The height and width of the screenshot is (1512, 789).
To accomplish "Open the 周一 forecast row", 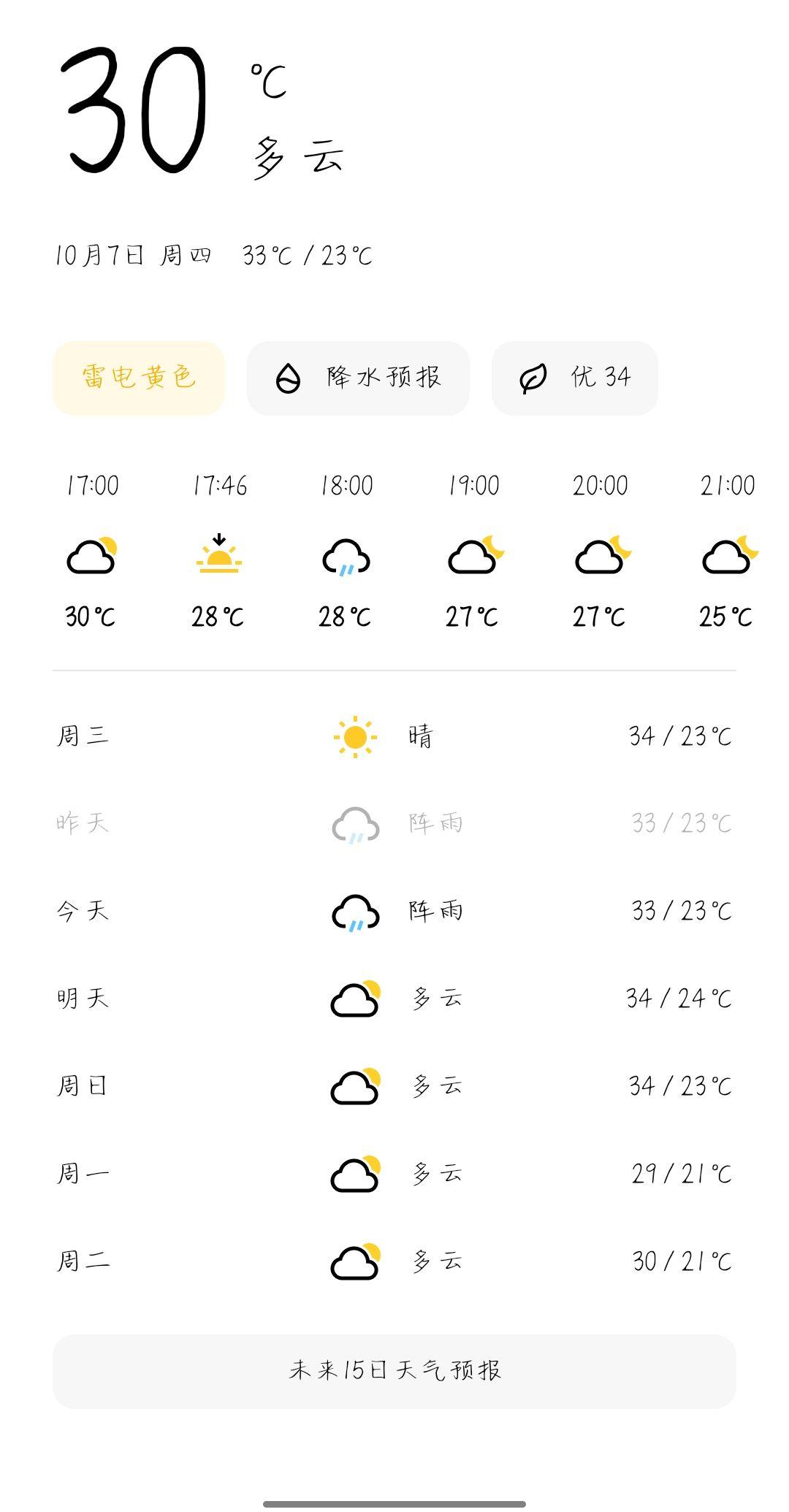I will pos(394,1174).
